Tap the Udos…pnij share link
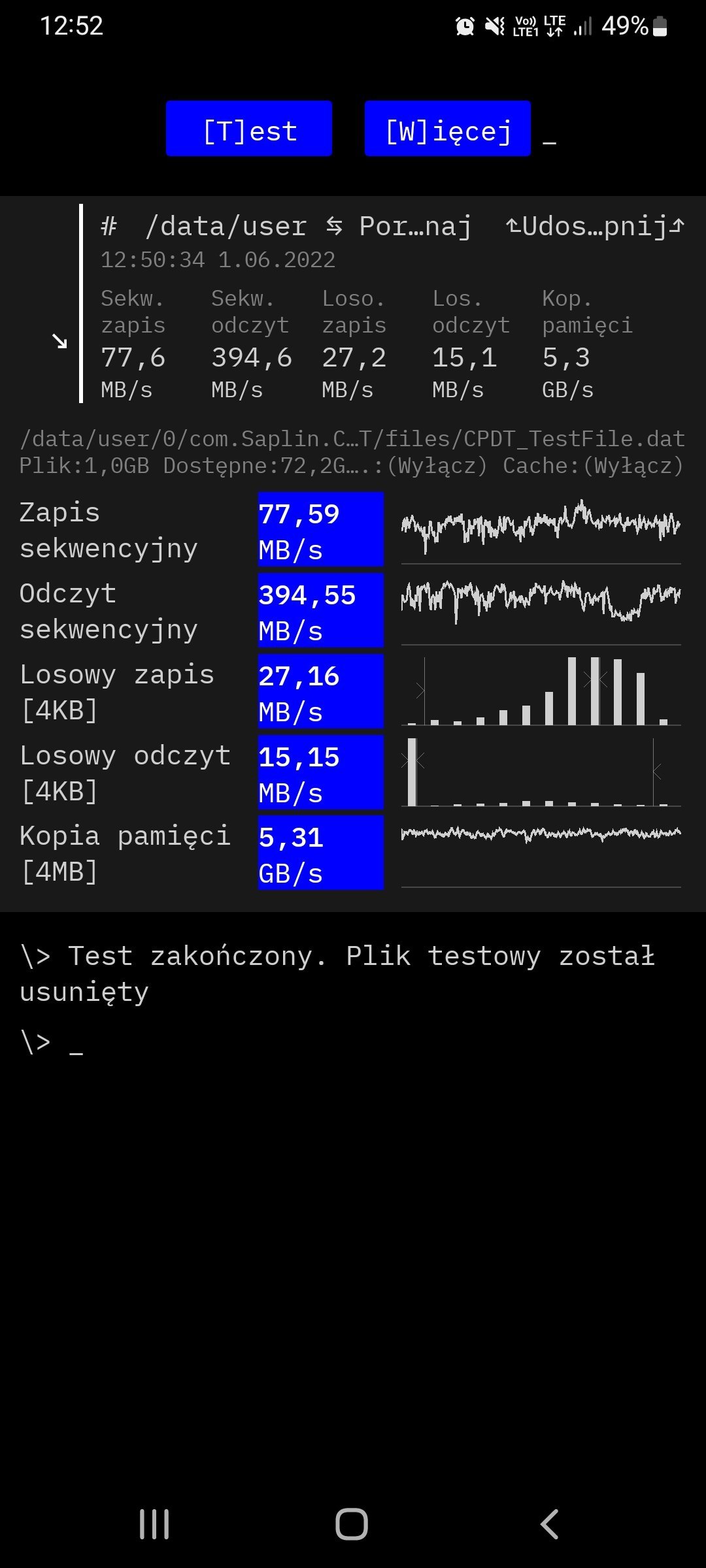 [595, 227]
